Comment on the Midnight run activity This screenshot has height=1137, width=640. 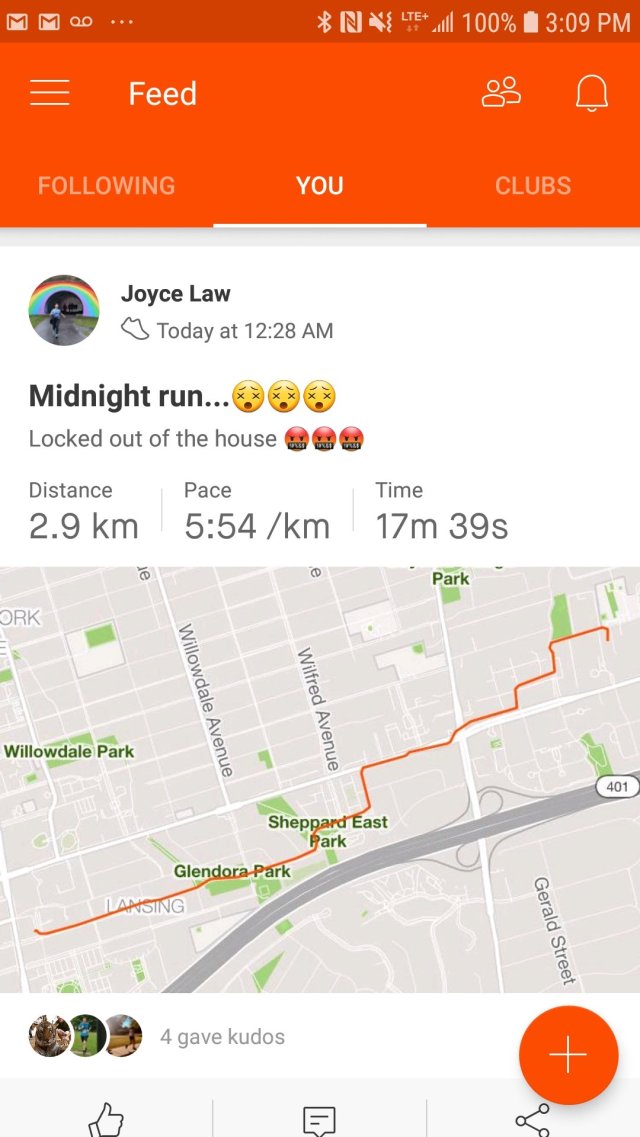pos(319,1120)
